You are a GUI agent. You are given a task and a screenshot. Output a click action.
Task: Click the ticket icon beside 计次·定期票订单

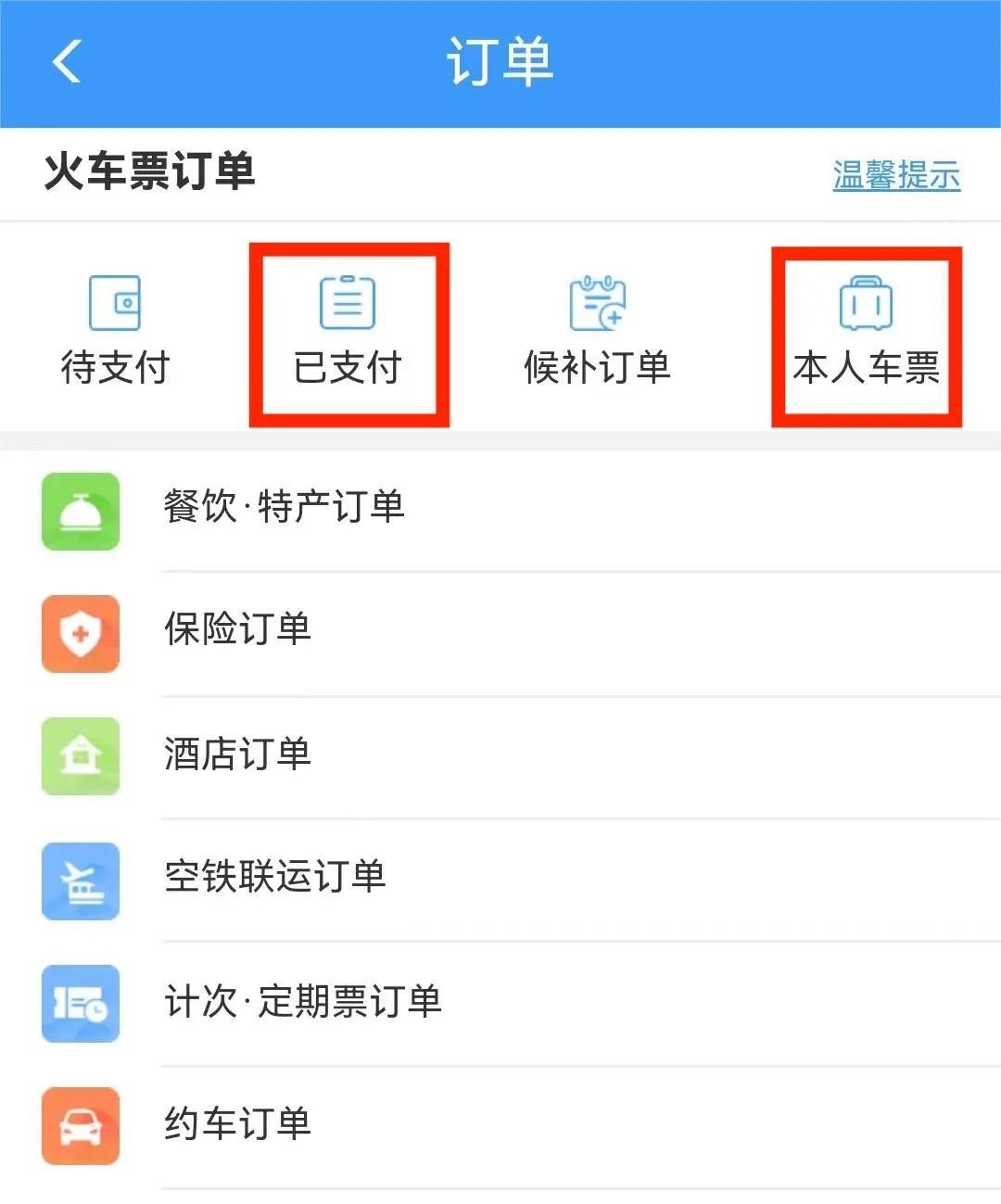pyautogui.click(x=81, y=1005)
